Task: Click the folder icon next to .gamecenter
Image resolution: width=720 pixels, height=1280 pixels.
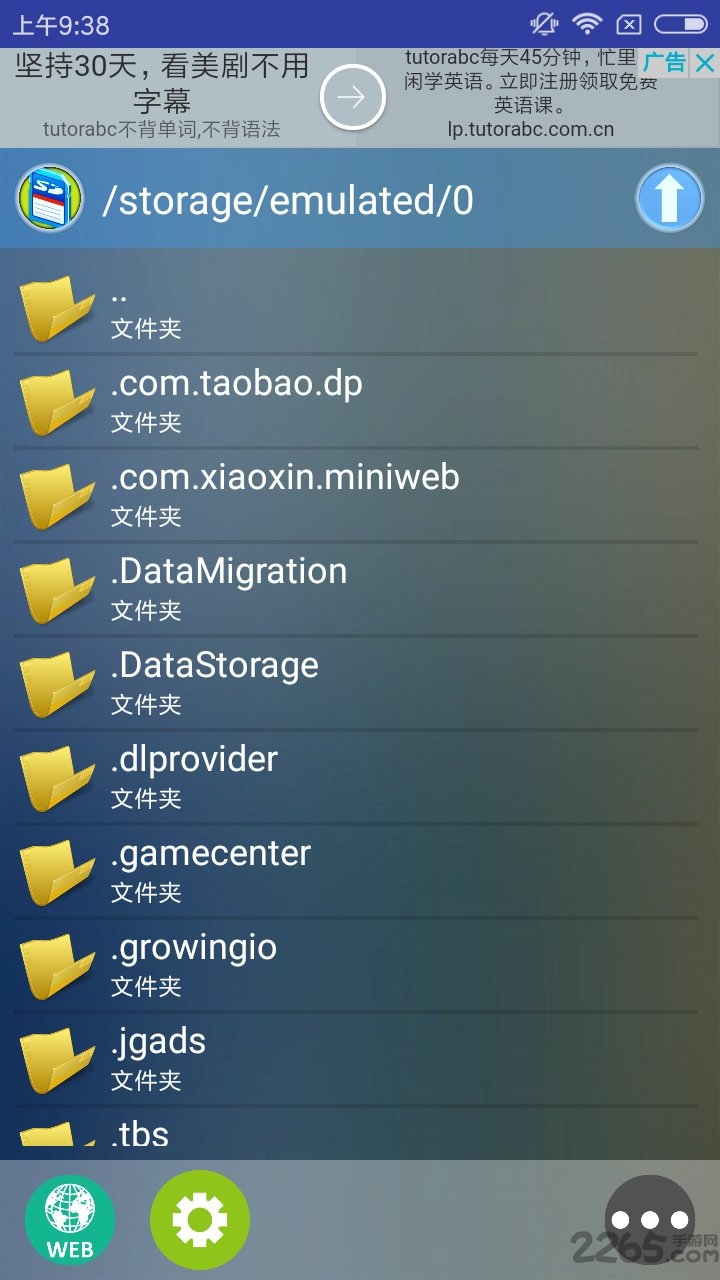Action: (55, 870)
